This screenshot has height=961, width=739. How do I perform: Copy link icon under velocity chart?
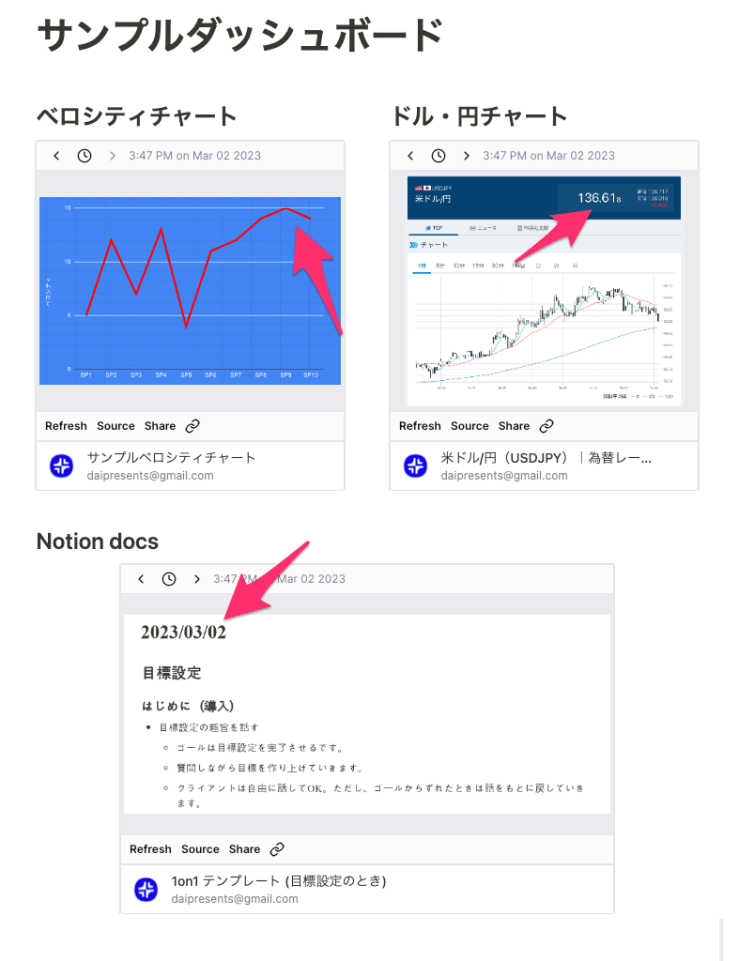(193, 426)
